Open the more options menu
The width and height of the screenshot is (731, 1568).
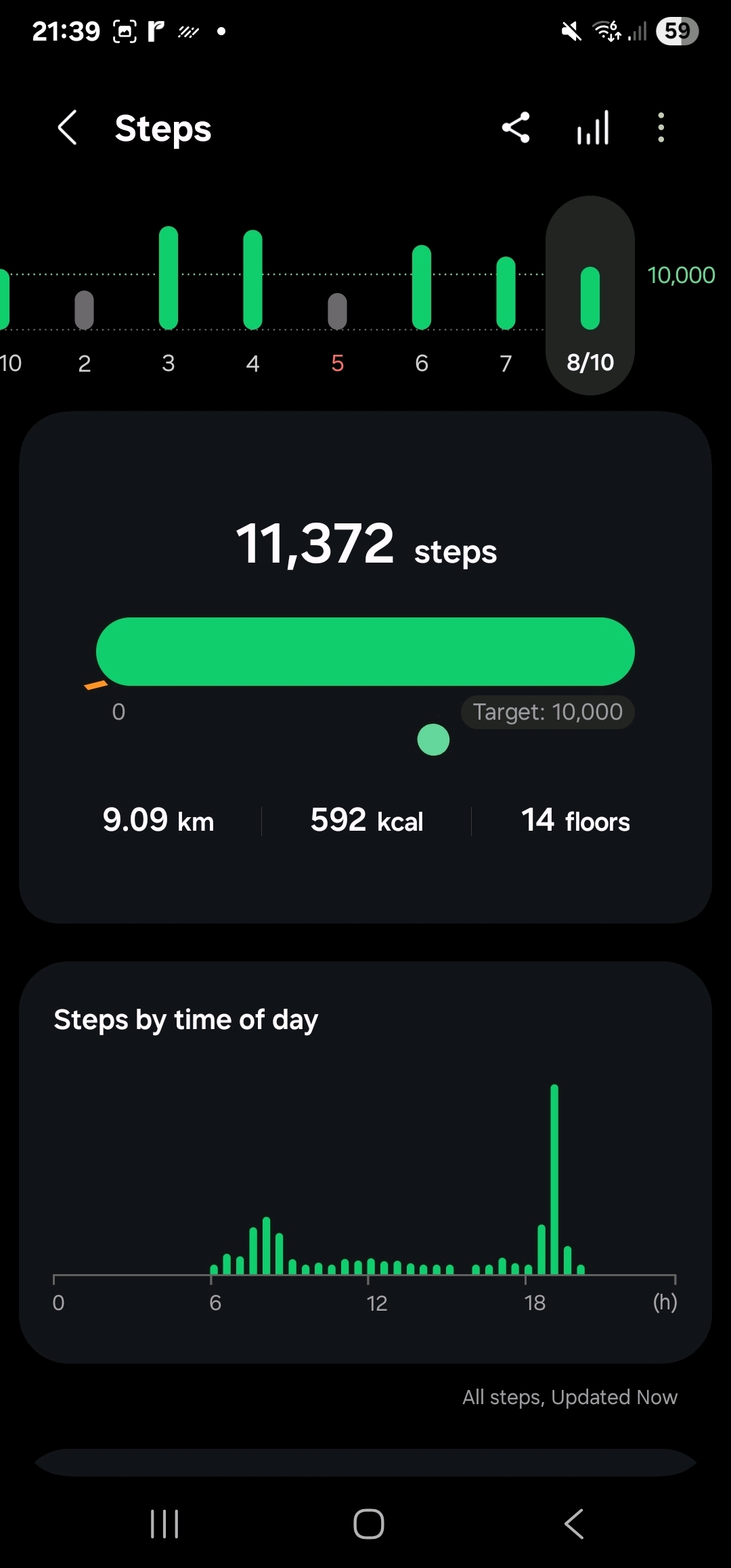[x=661, y=128]
